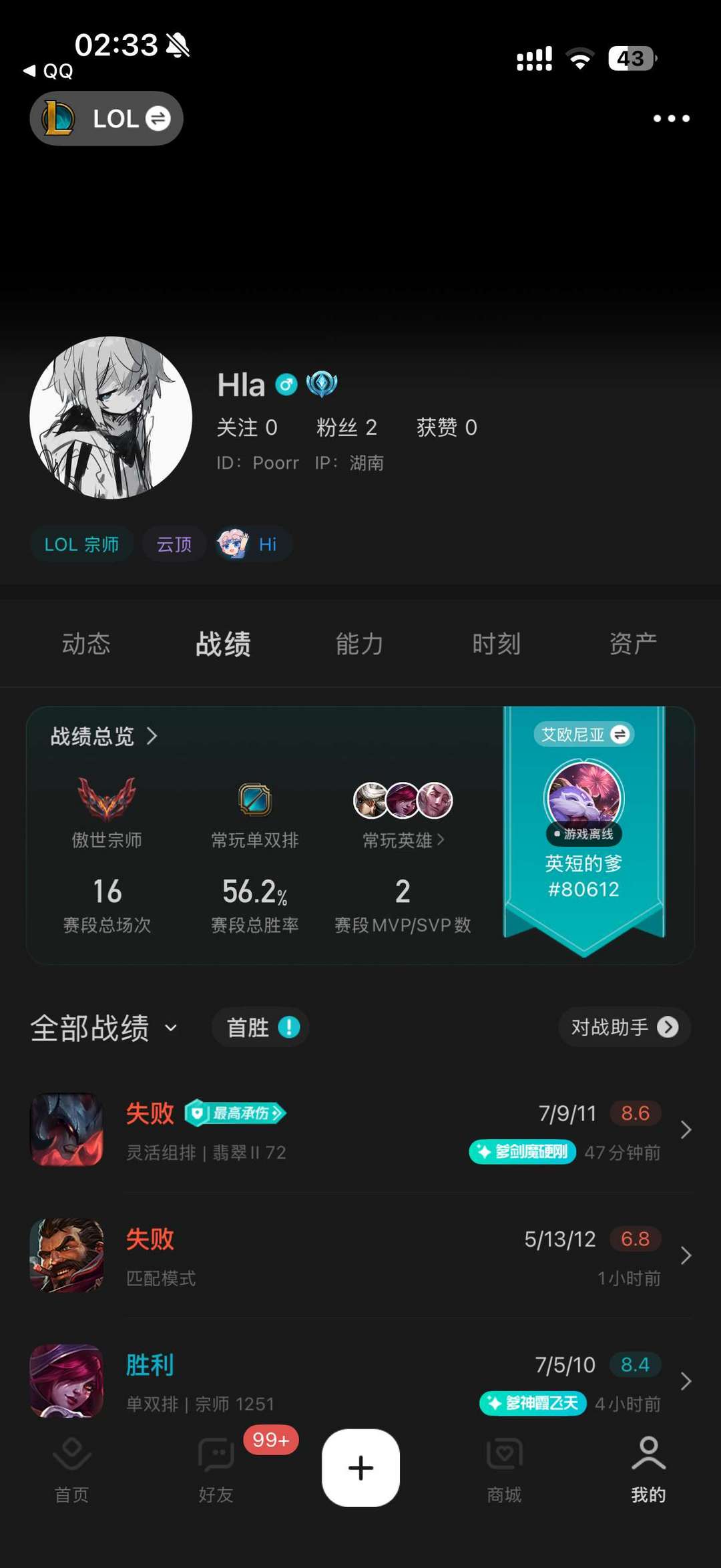Switch to the 动态 tab
721x1568 pixels.
(86, 644)
